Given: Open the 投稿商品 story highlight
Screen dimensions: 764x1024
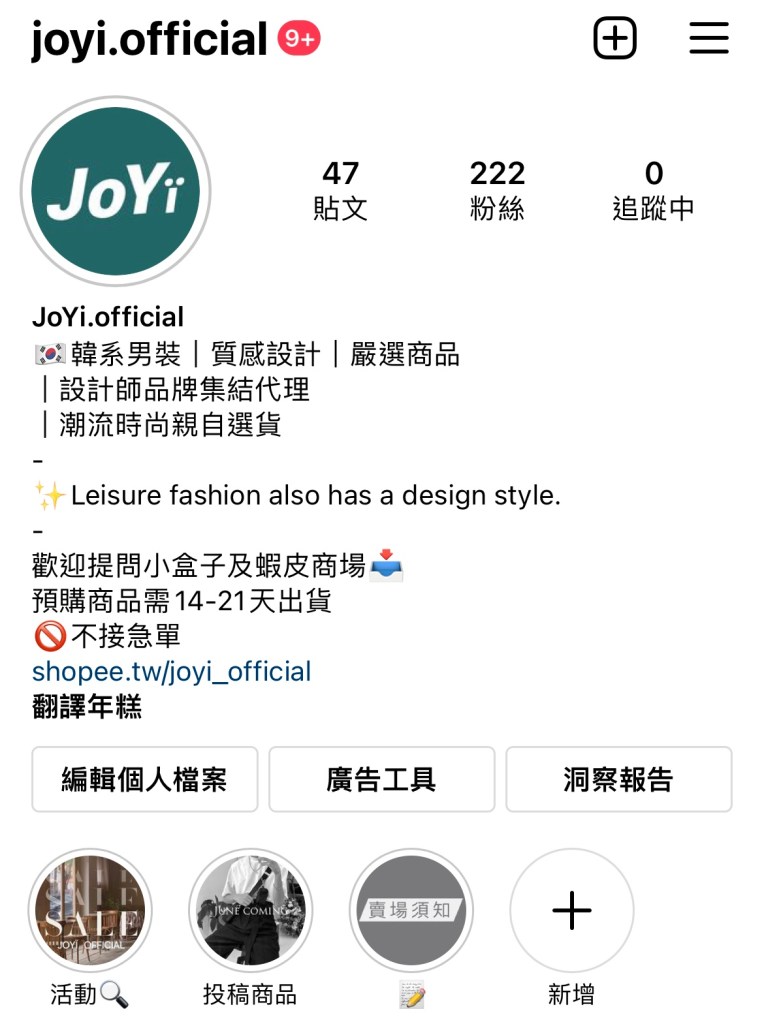Looking at the screenshot, I should (x=250, y=911).
